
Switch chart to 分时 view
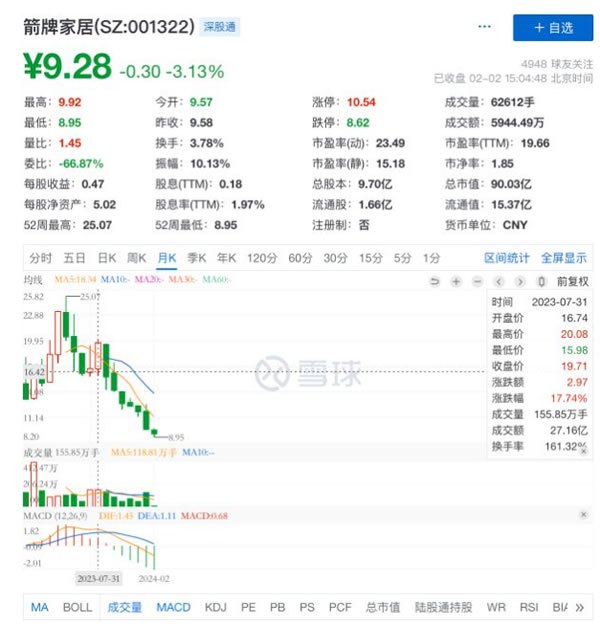pos(41,257)
